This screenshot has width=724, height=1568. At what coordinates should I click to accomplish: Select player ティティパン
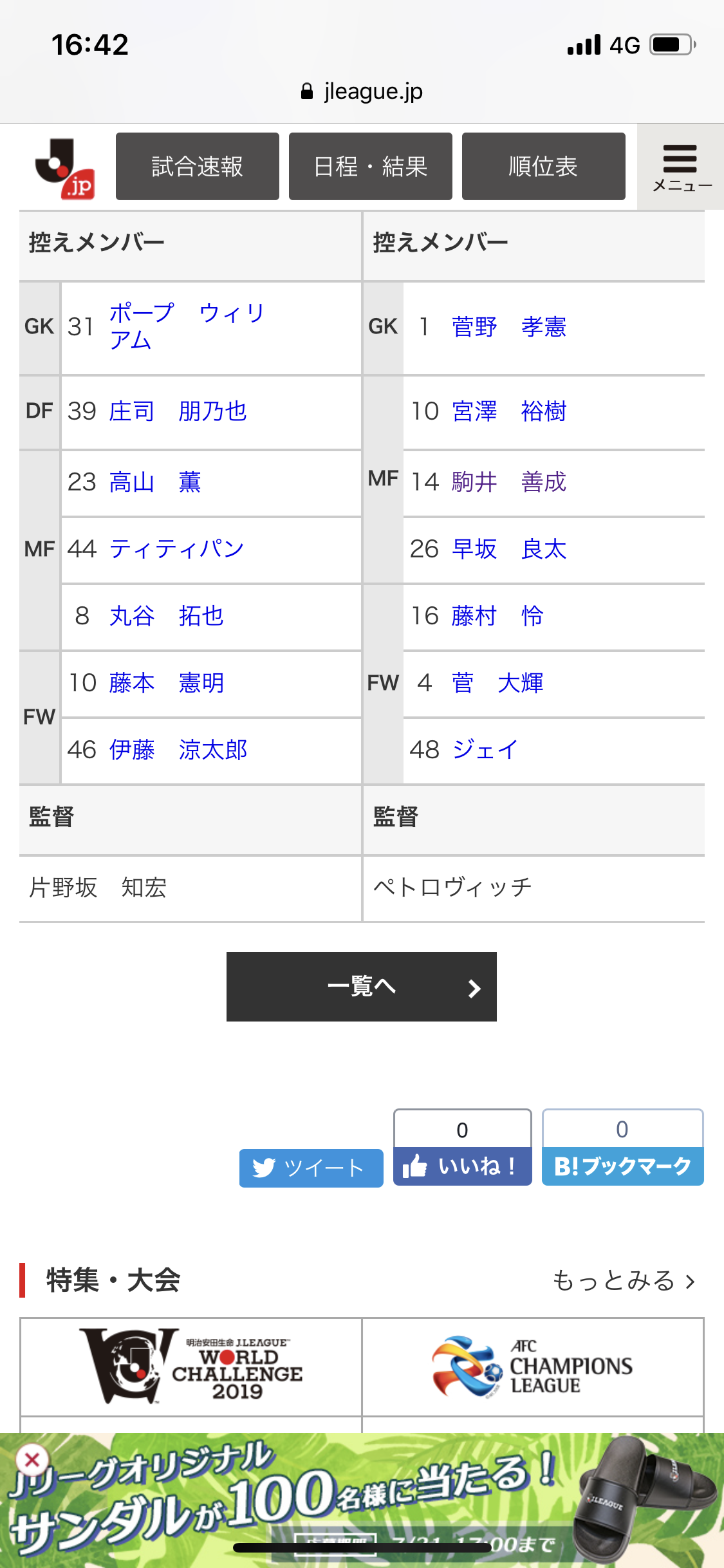[176, 549]
